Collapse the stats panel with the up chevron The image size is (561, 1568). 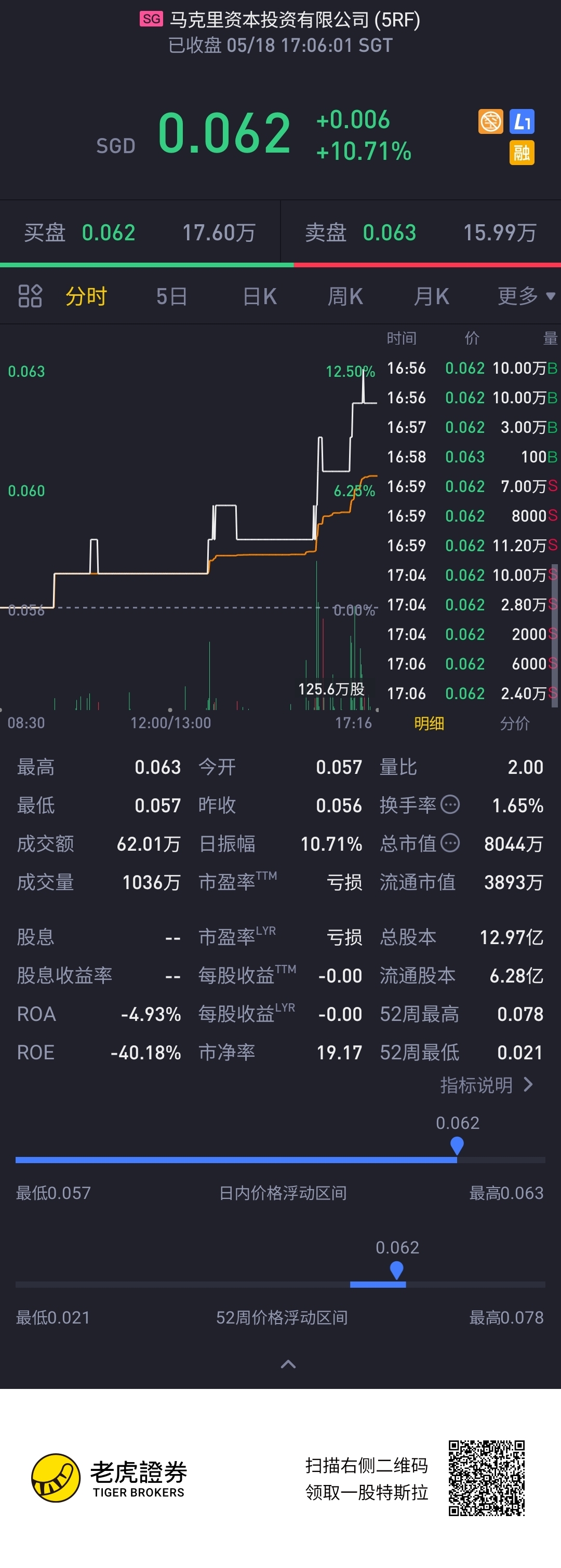coord(288,1364)
